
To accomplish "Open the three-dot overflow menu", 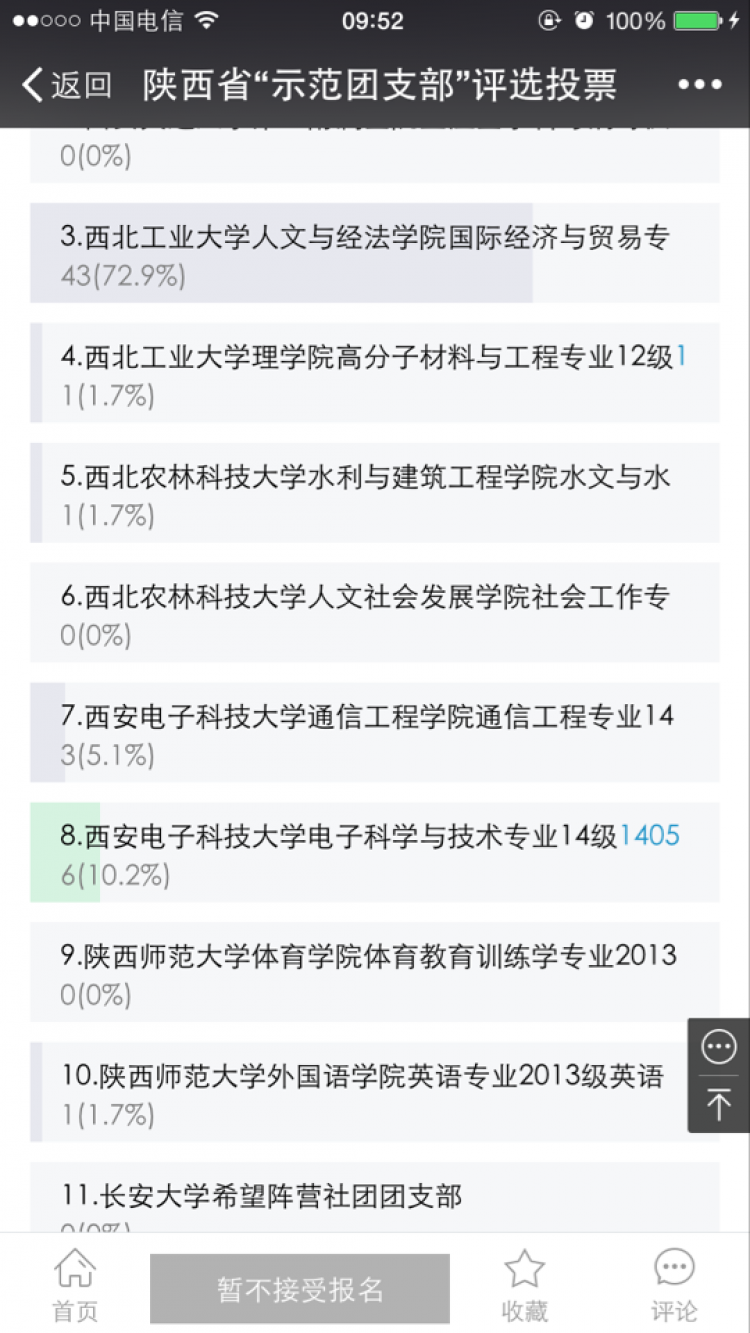I will click(699, 85).
